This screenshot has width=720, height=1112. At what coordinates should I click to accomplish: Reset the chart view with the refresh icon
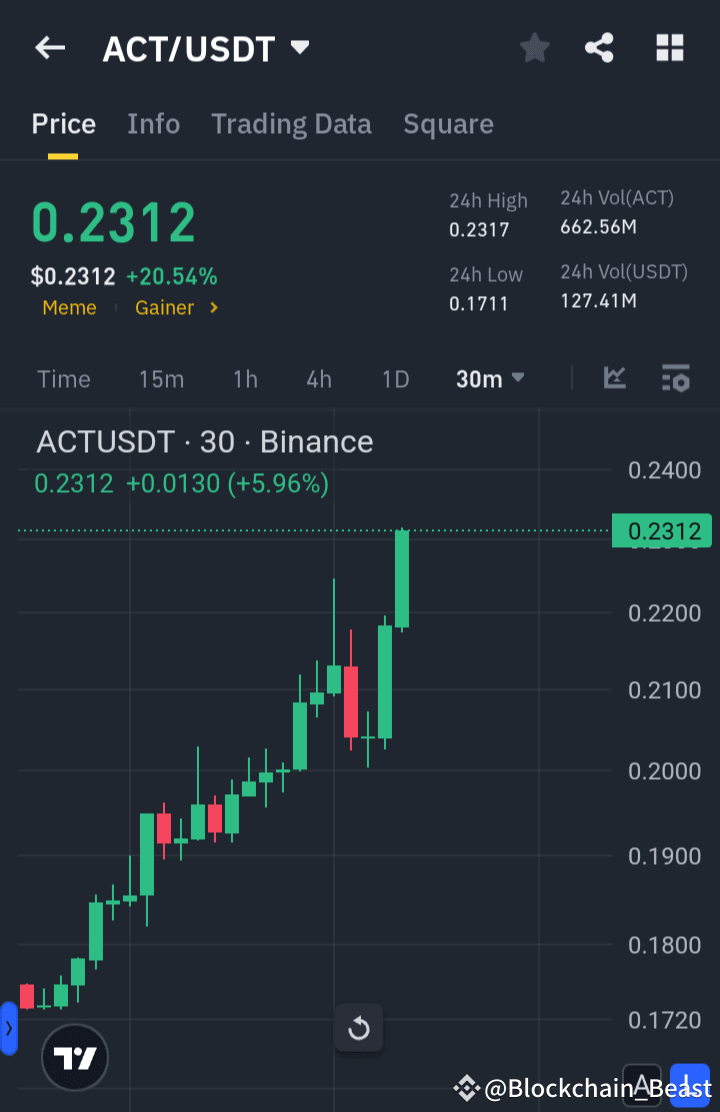tap(358, 1027)
